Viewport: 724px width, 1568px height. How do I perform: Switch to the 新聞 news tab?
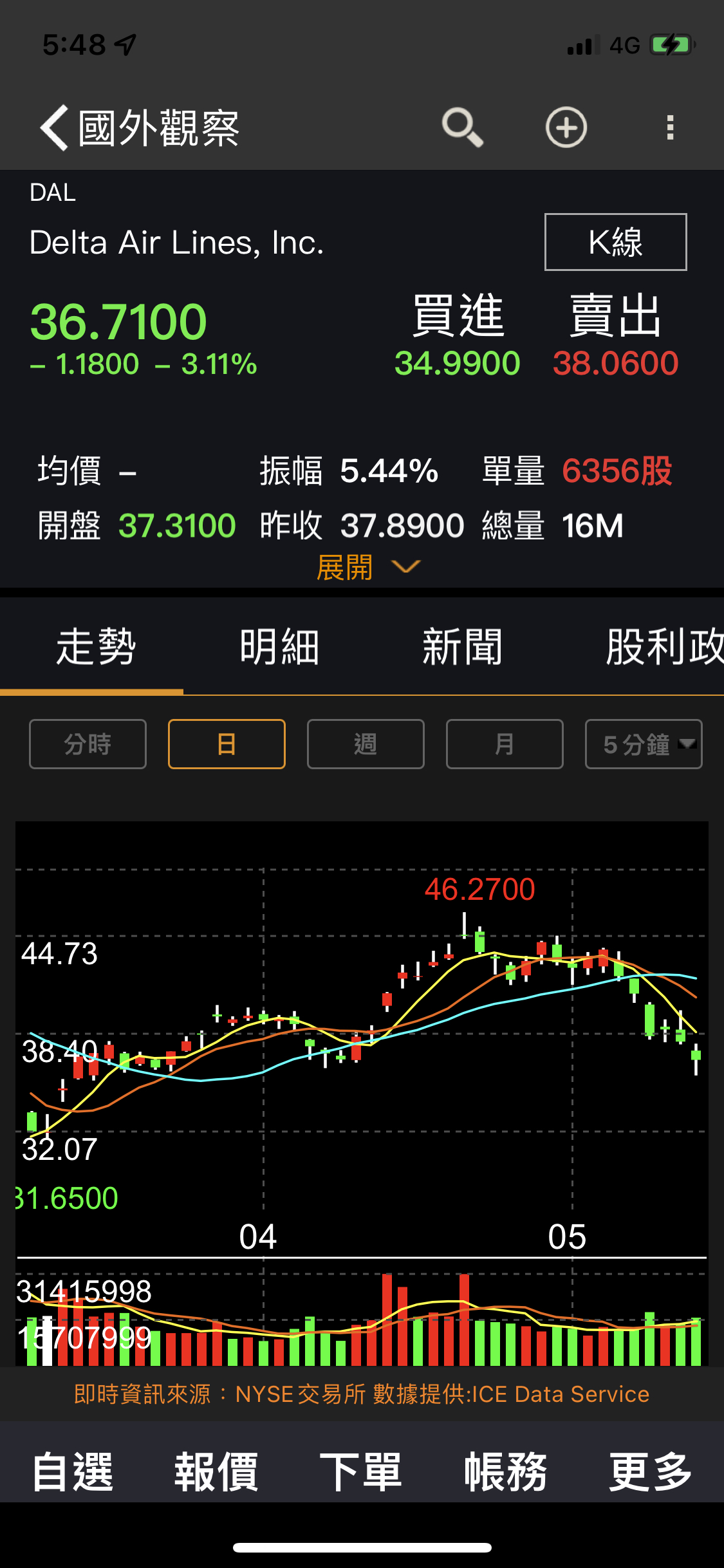point(462,646)
